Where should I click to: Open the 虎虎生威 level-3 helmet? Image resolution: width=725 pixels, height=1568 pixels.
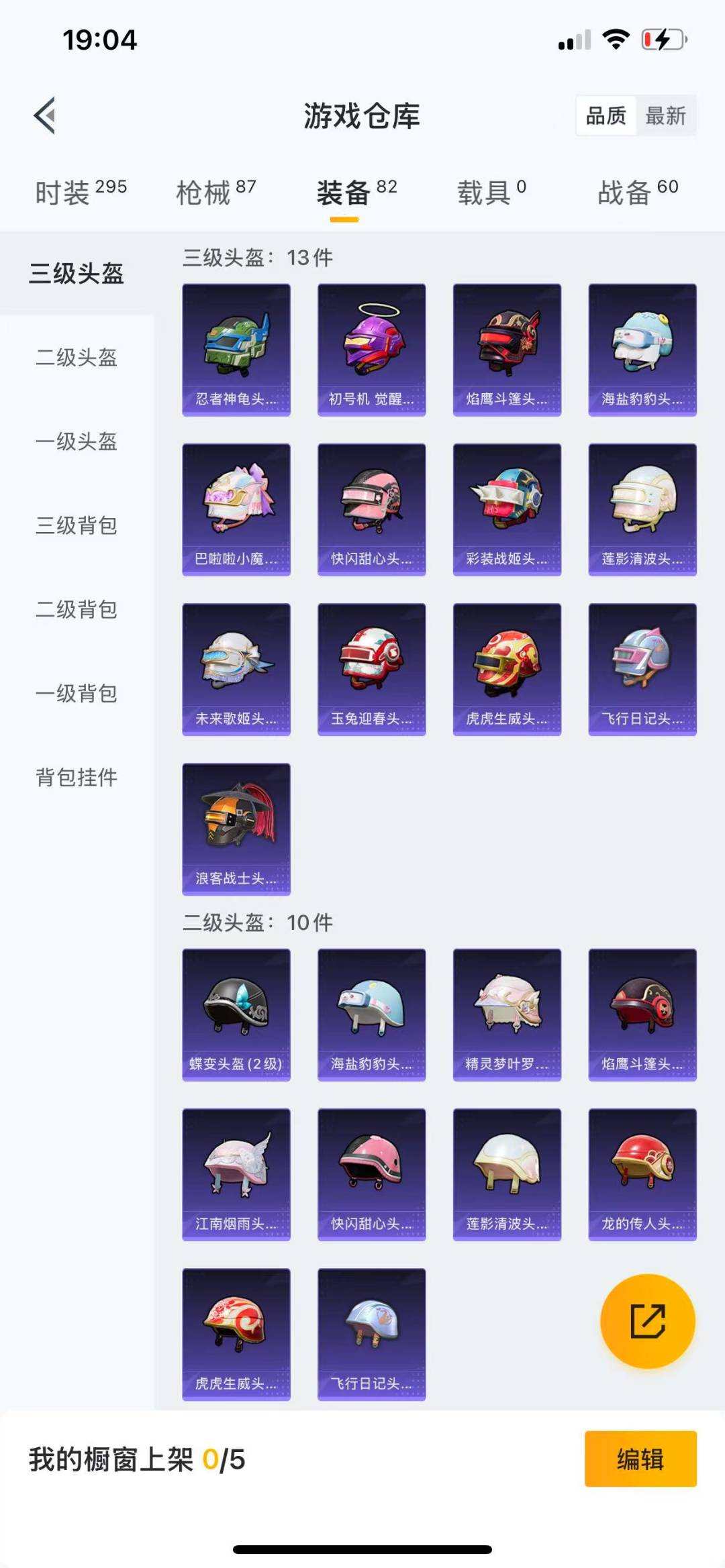point(505,671)
